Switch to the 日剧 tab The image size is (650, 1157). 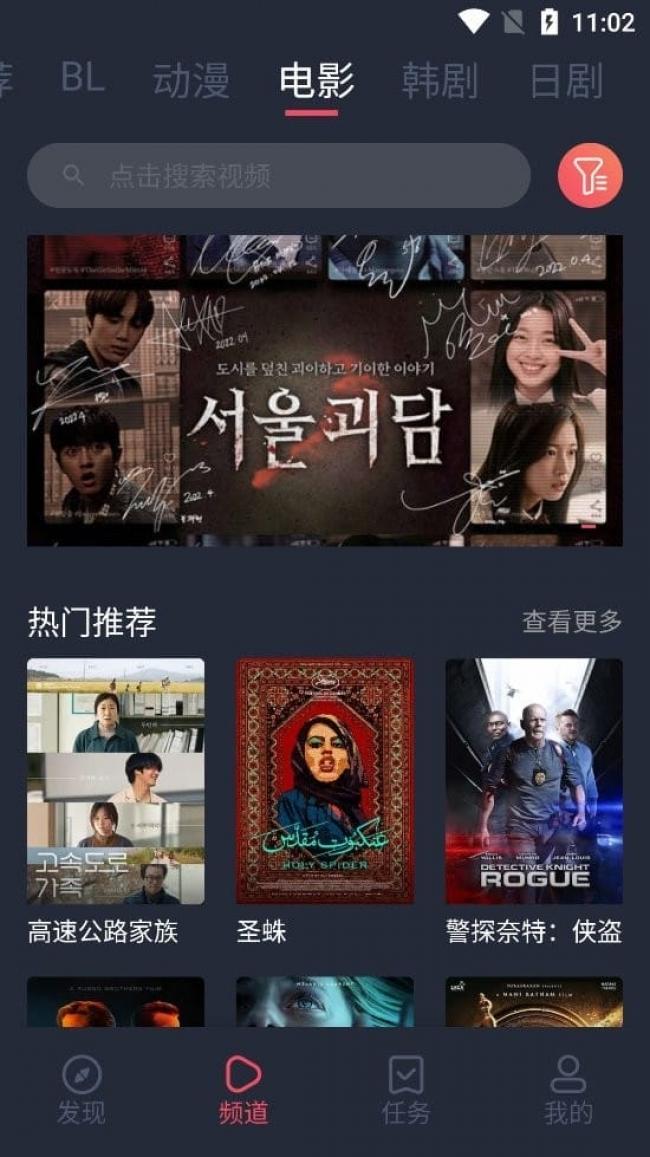[566, 80]
